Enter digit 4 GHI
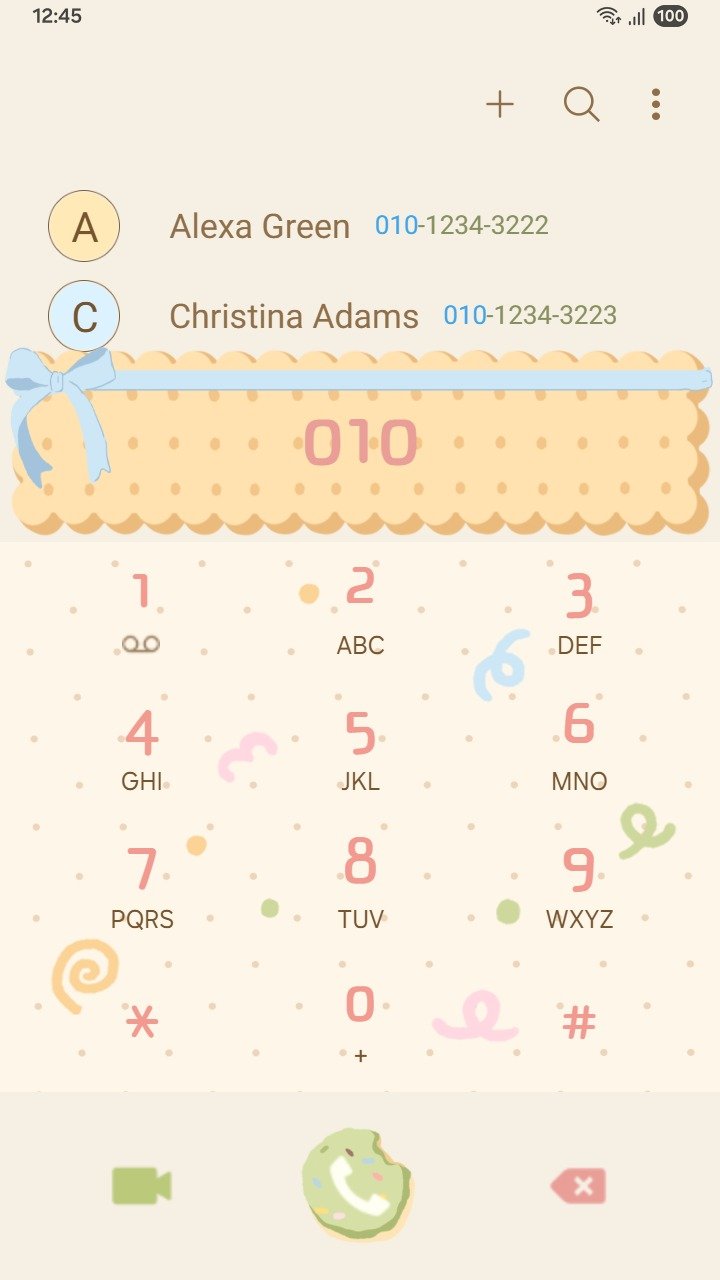The width and height of the screenshot is (720, 1280). 142,748
